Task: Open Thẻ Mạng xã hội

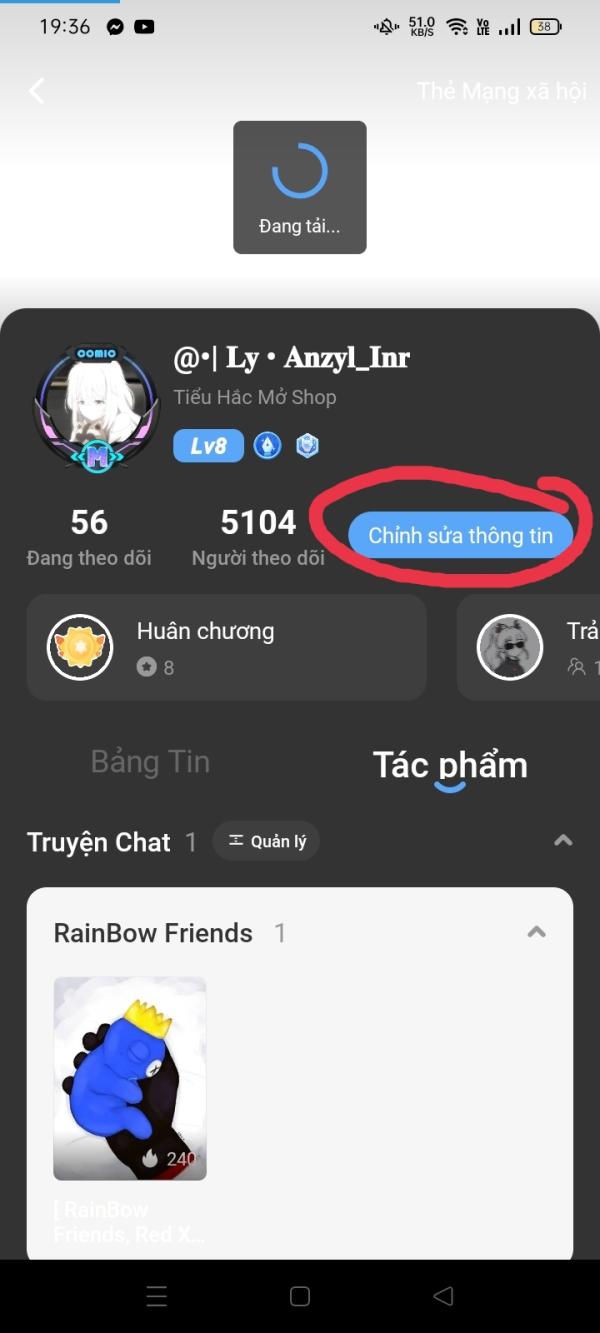Action: pos(501,92)
